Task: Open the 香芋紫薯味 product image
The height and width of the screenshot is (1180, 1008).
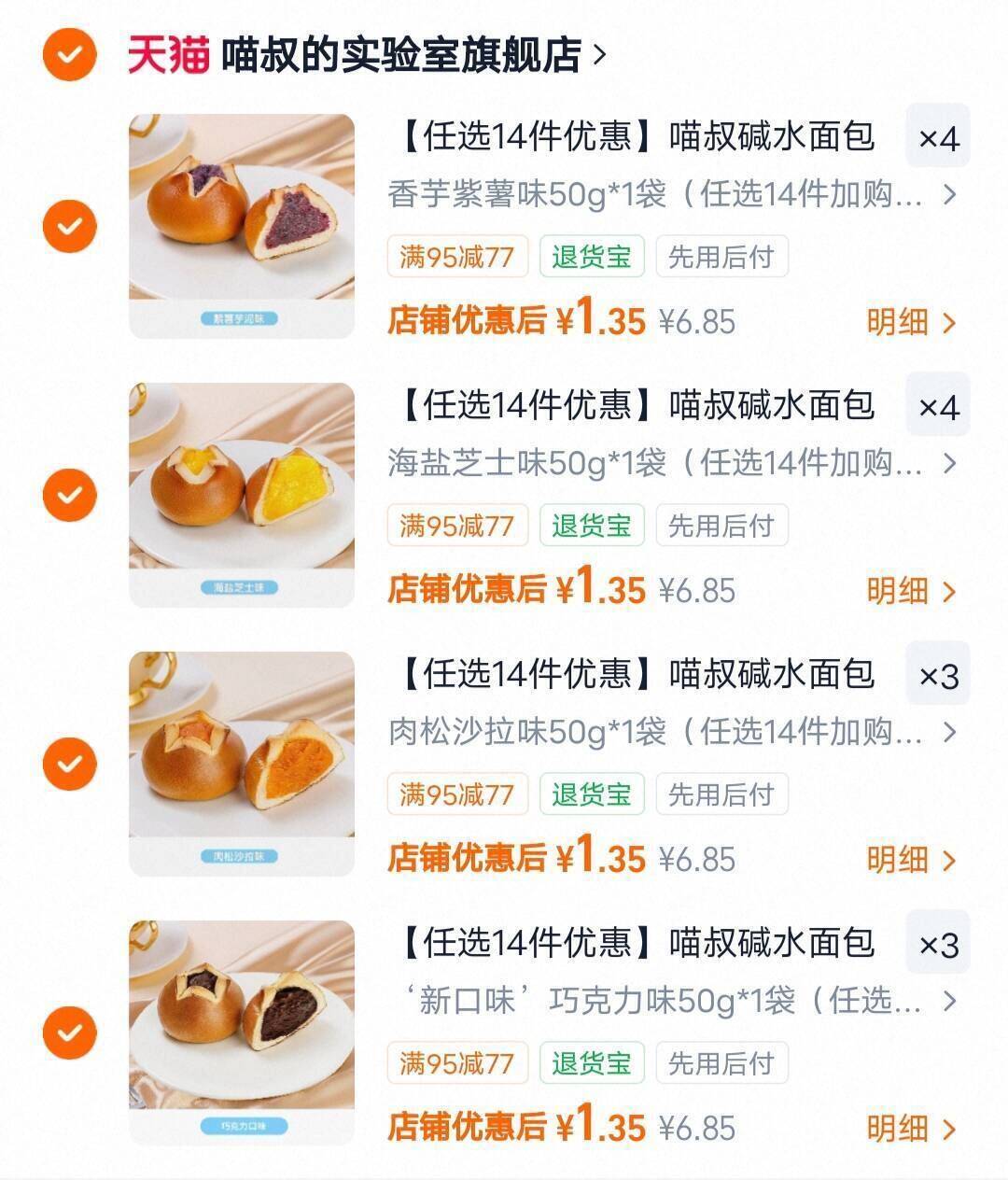Action: [242, 226]
